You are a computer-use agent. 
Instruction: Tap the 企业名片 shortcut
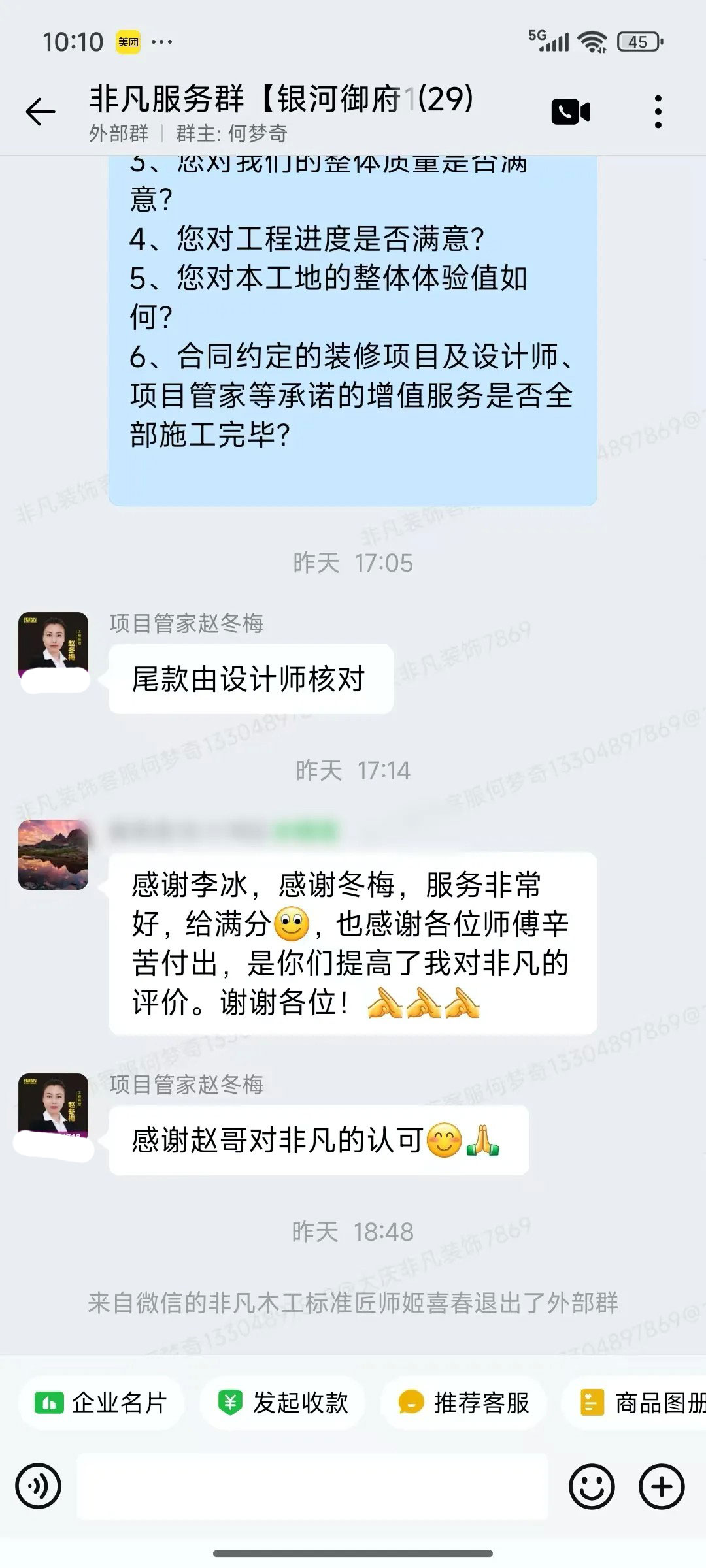(103, 1403)
